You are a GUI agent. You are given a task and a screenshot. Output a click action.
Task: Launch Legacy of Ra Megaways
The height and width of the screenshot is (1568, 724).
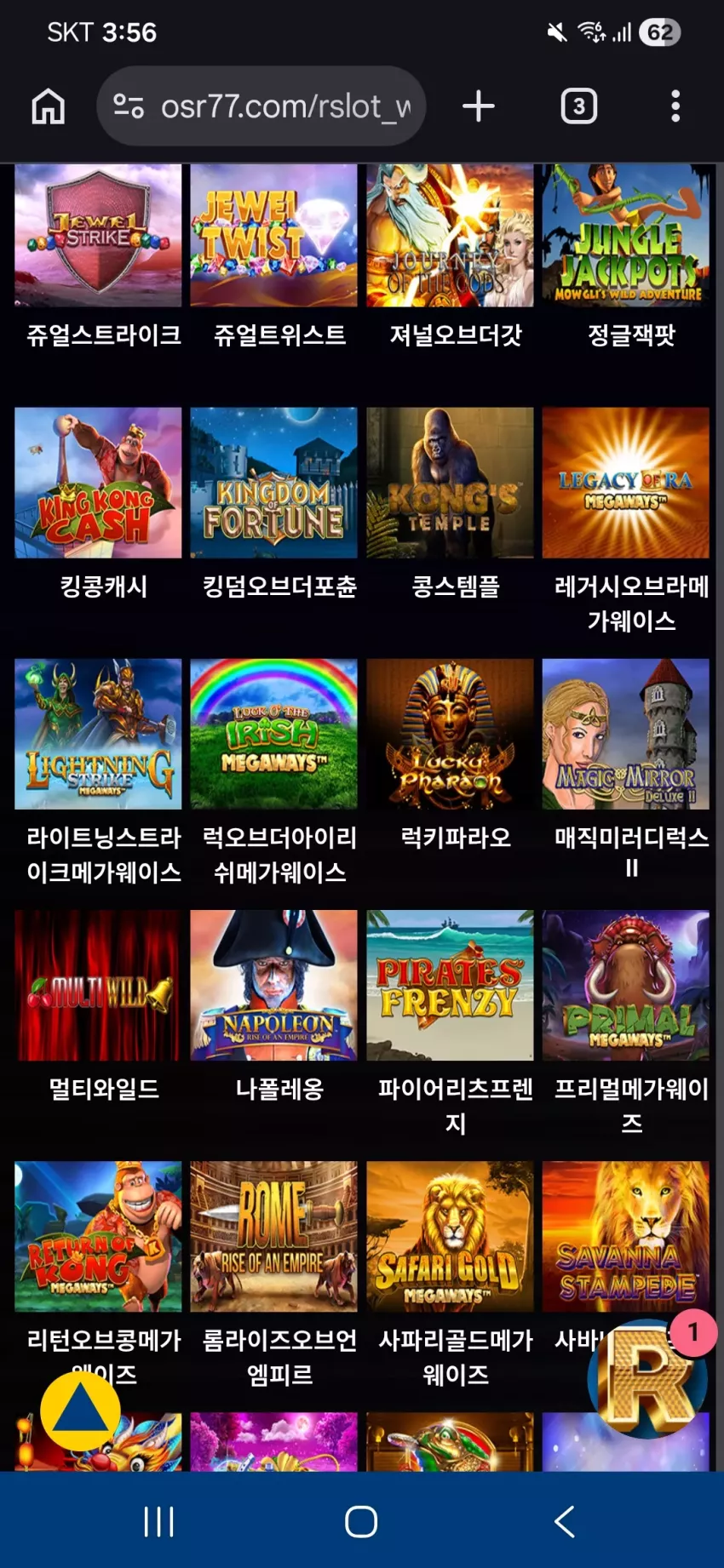point(626,483)
